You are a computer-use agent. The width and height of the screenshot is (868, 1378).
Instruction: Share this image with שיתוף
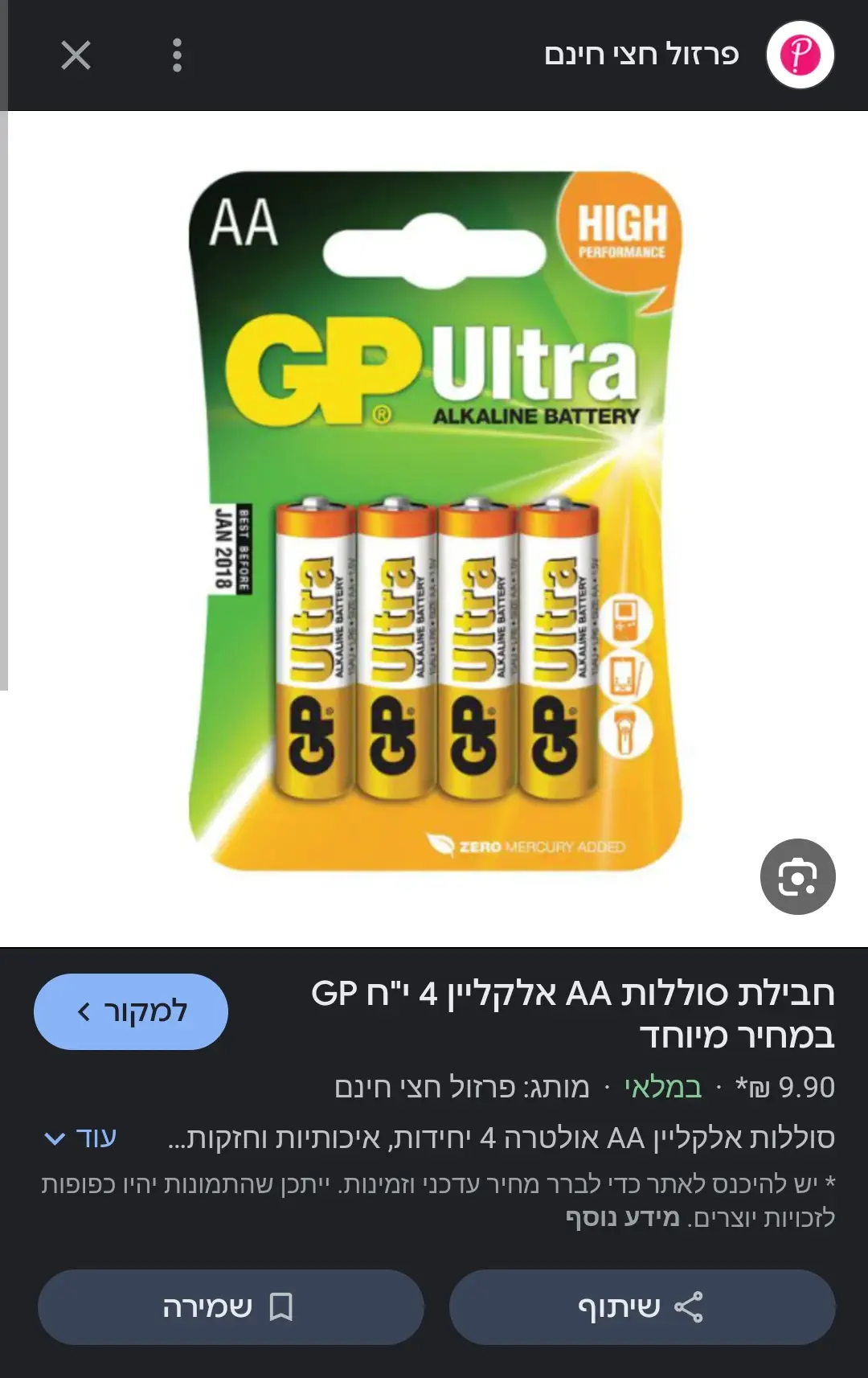tap(641, 1307)
